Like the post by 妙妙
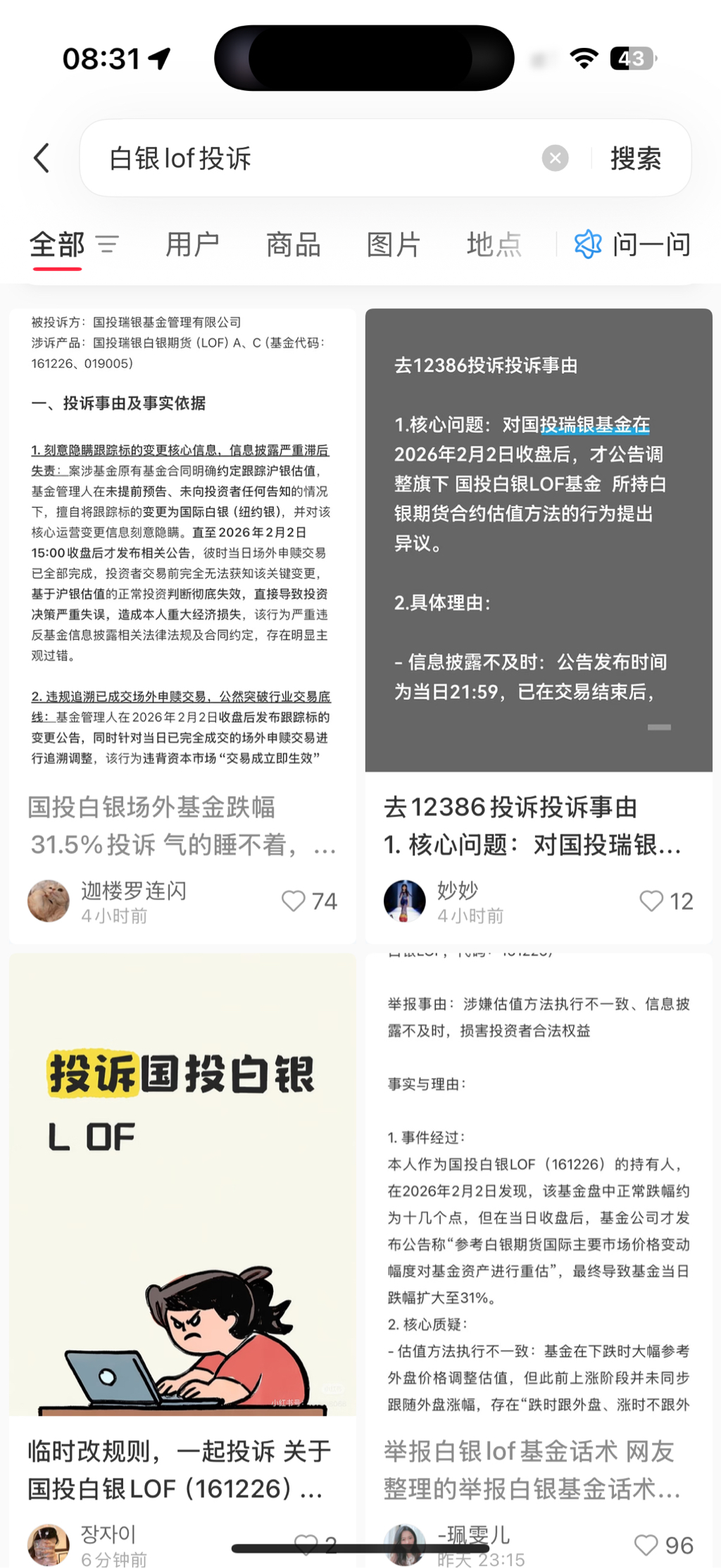The width and height of the screenshot is (721, 1568). 651,901
